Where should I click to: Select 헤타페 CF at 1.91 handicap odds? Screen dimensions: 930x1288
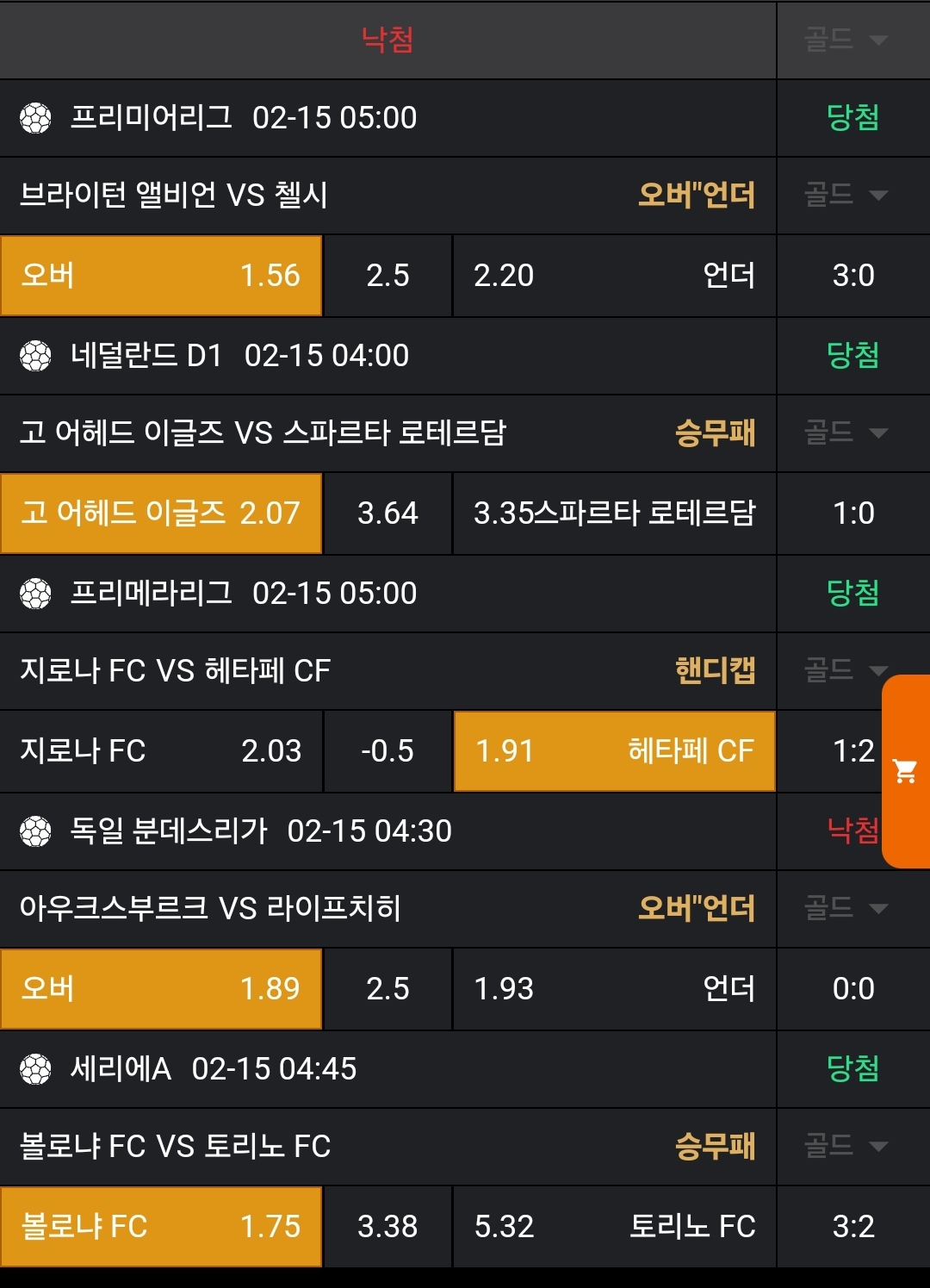[x=614, y=751]
